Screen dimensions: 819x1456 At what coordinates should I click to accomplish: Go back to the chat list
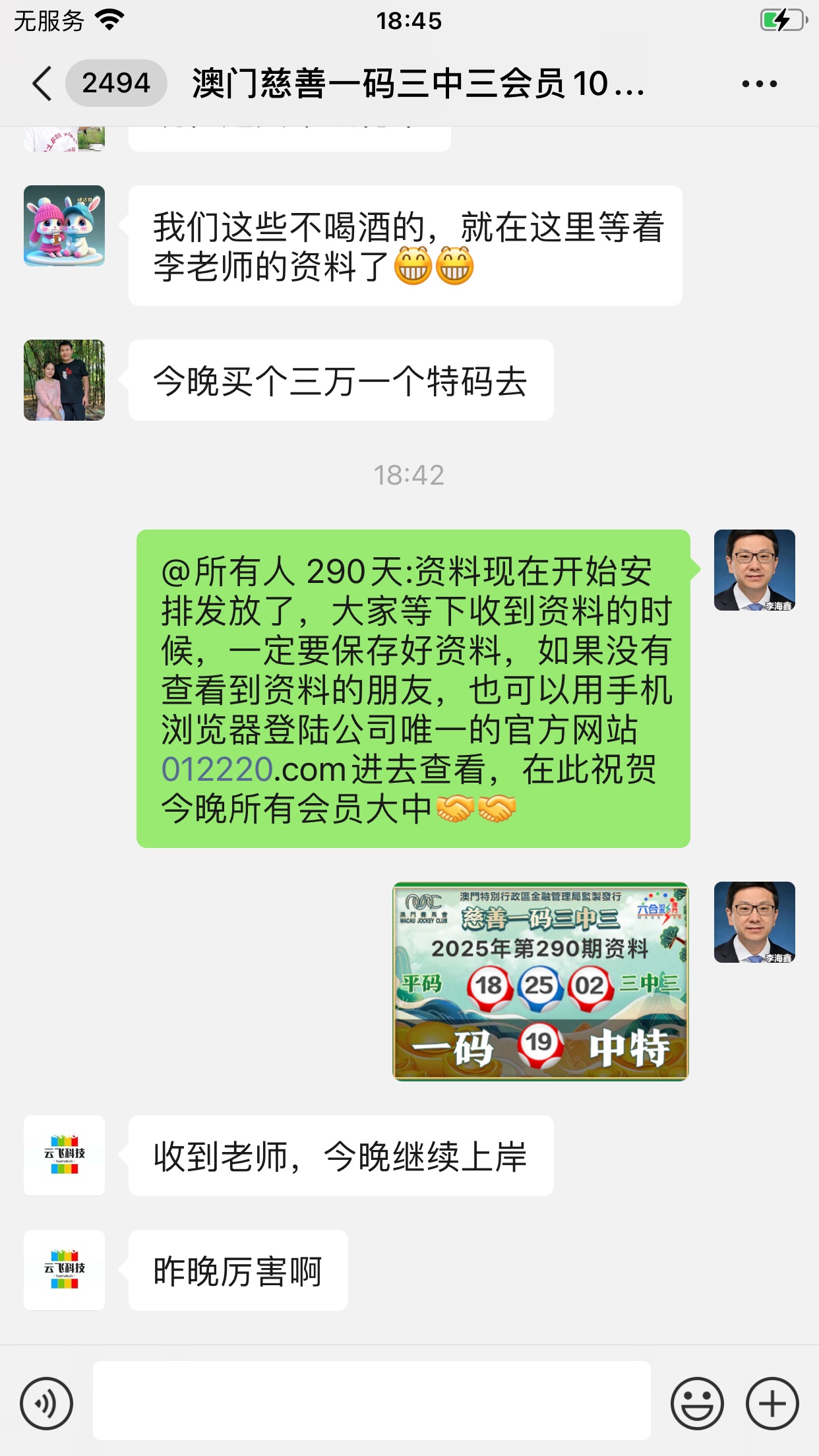tap(42, 84)
